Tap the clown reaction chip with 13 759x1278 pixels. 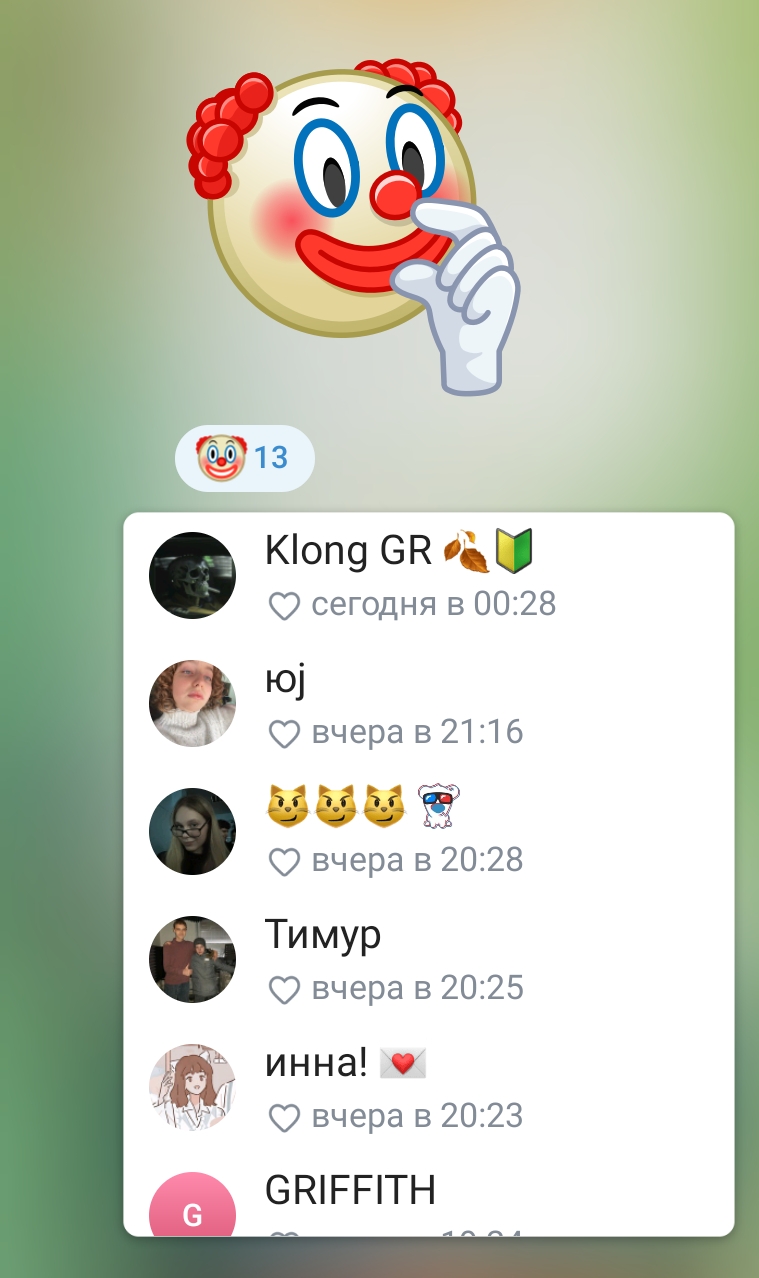pyautogui.click(x=245, y=458)
